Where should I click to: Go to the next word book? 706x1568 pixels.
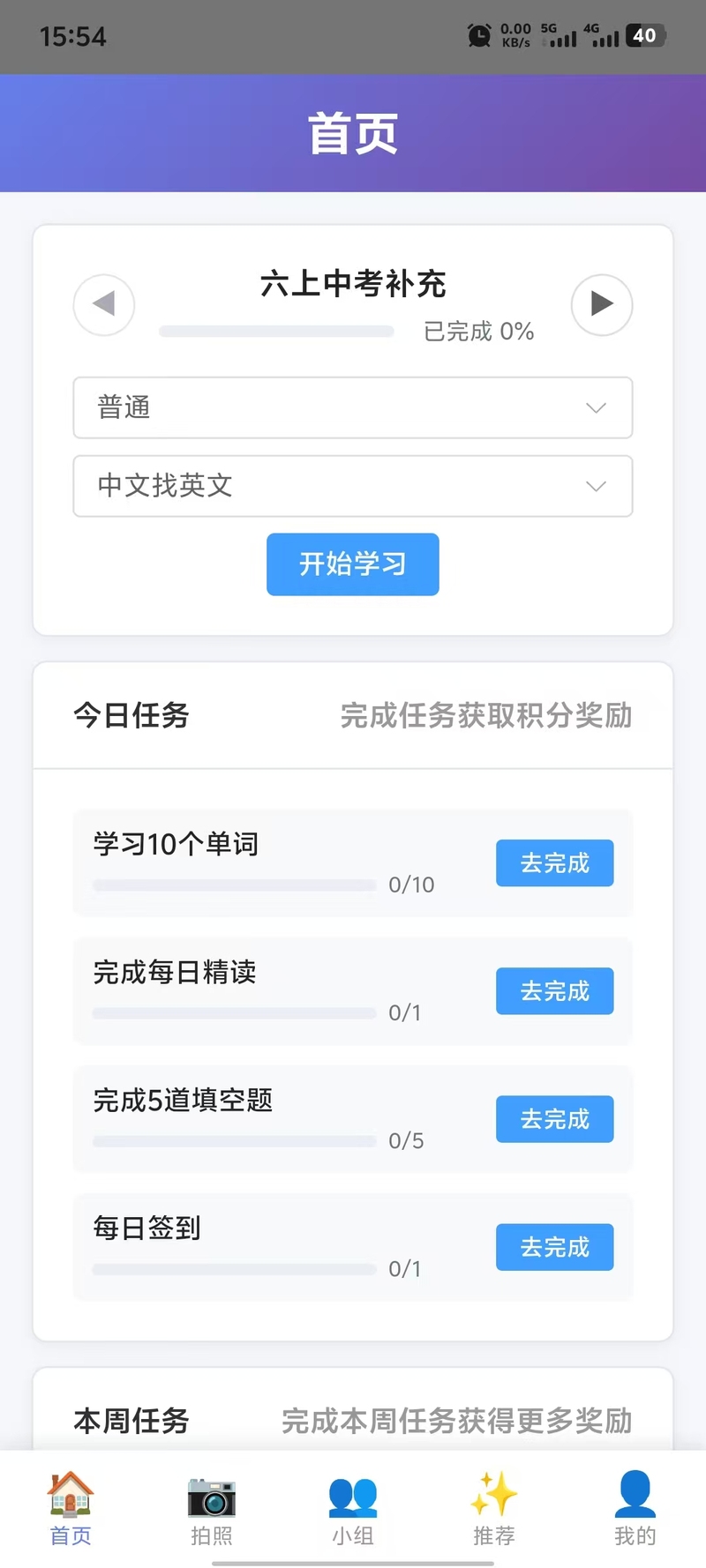pyautogui.click(x=602, y=304)
